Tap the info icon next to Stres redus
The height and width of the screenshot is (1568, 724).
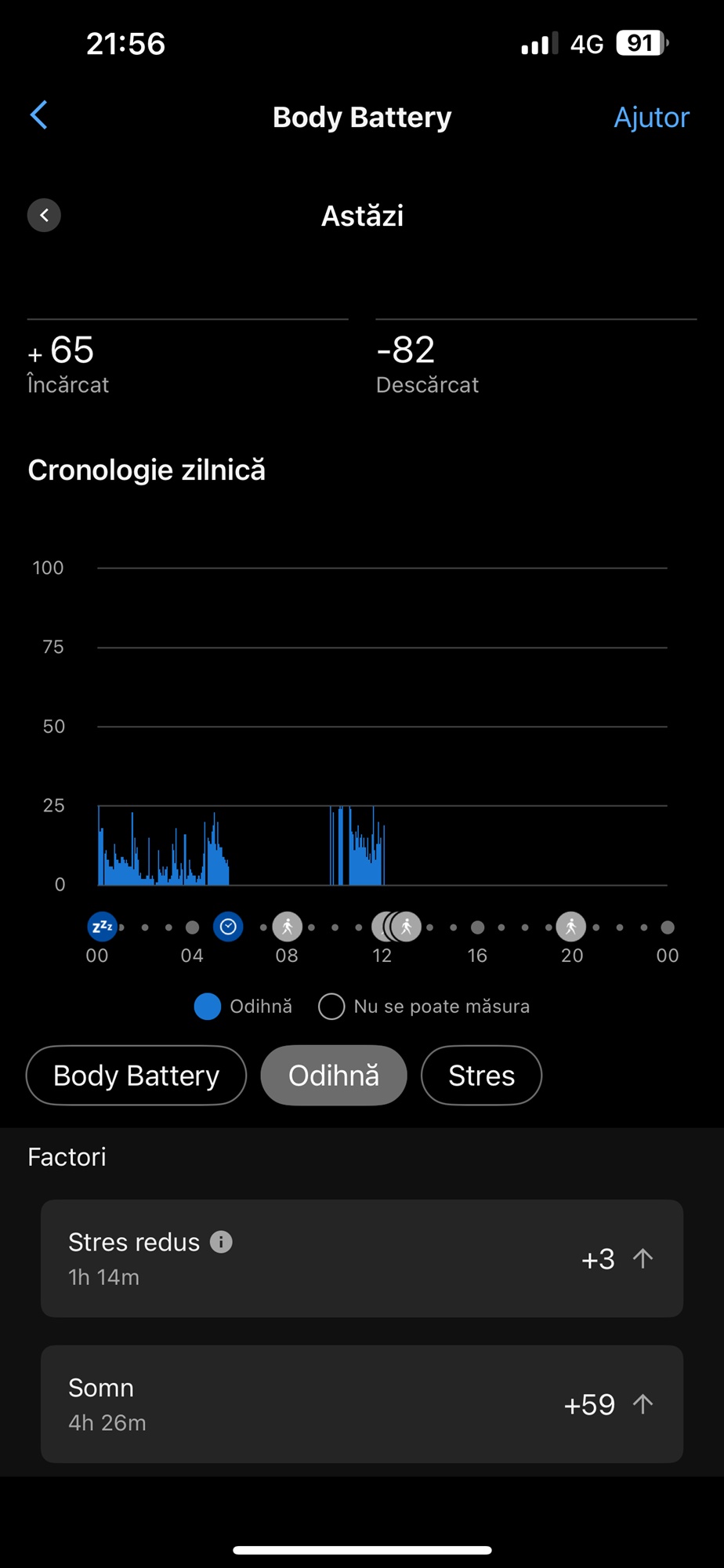click(221, 1242)
